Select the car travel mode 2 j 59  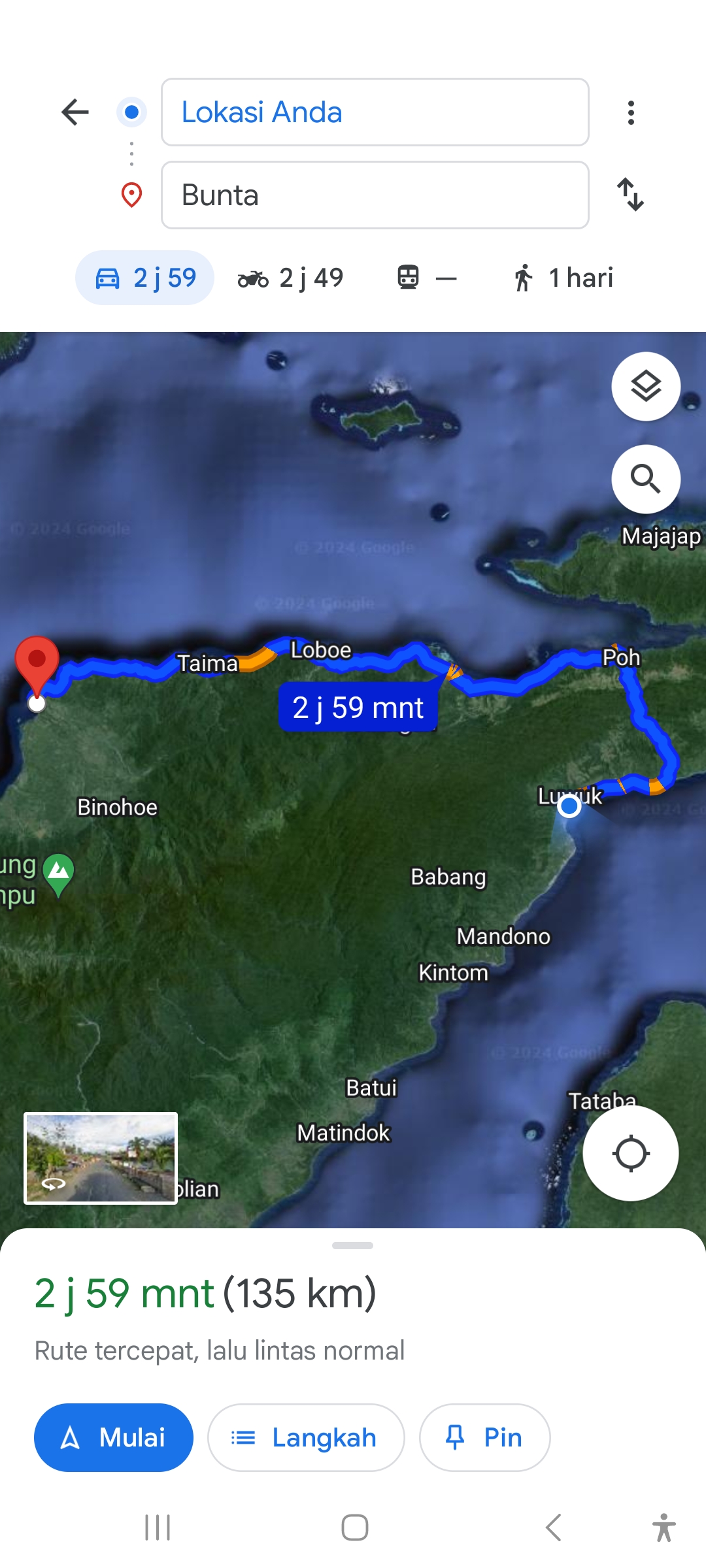pos(144,278)
